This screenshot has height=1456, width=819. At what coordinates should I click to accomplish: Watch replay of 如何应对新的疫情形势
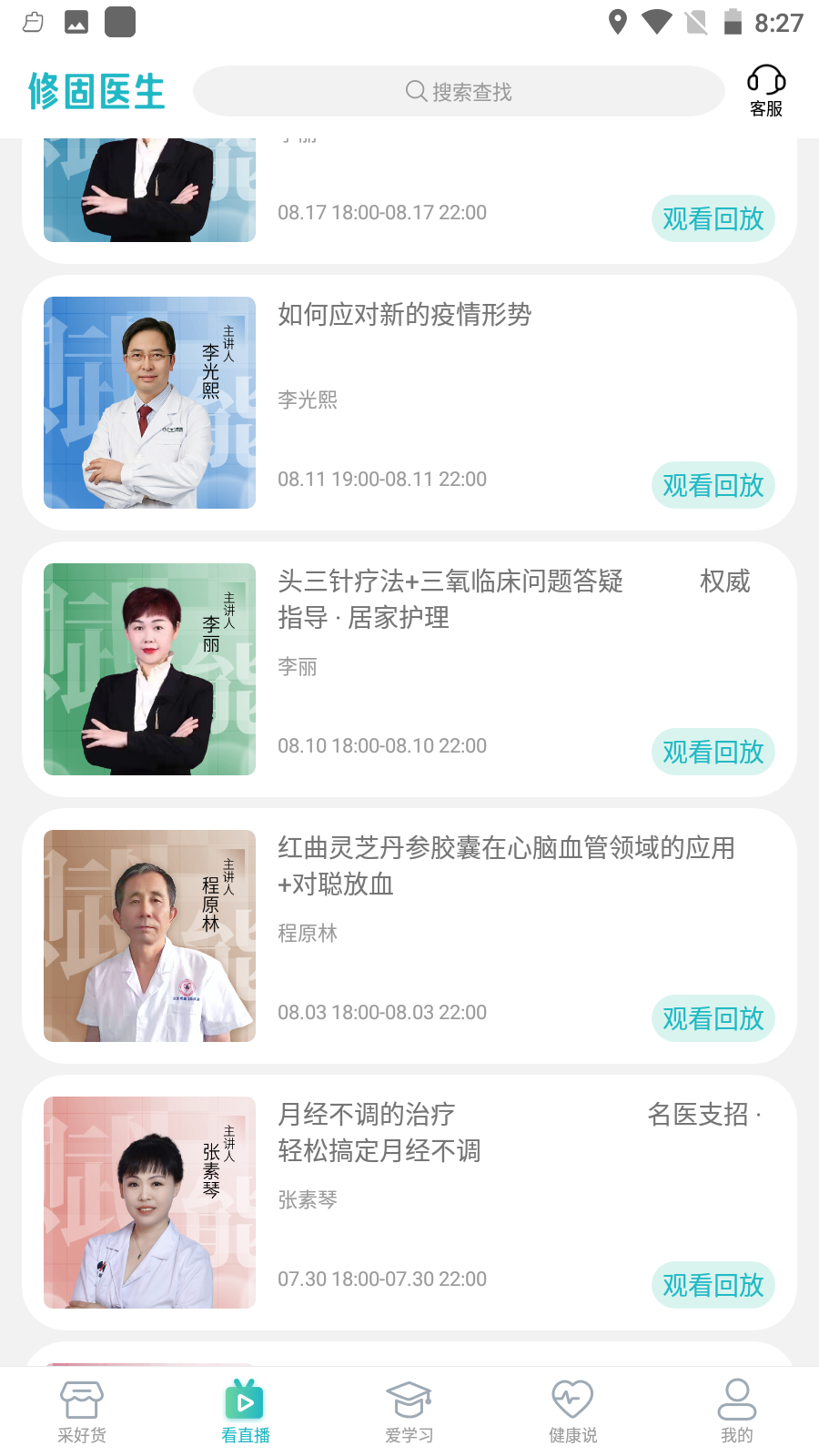point(713,485)
